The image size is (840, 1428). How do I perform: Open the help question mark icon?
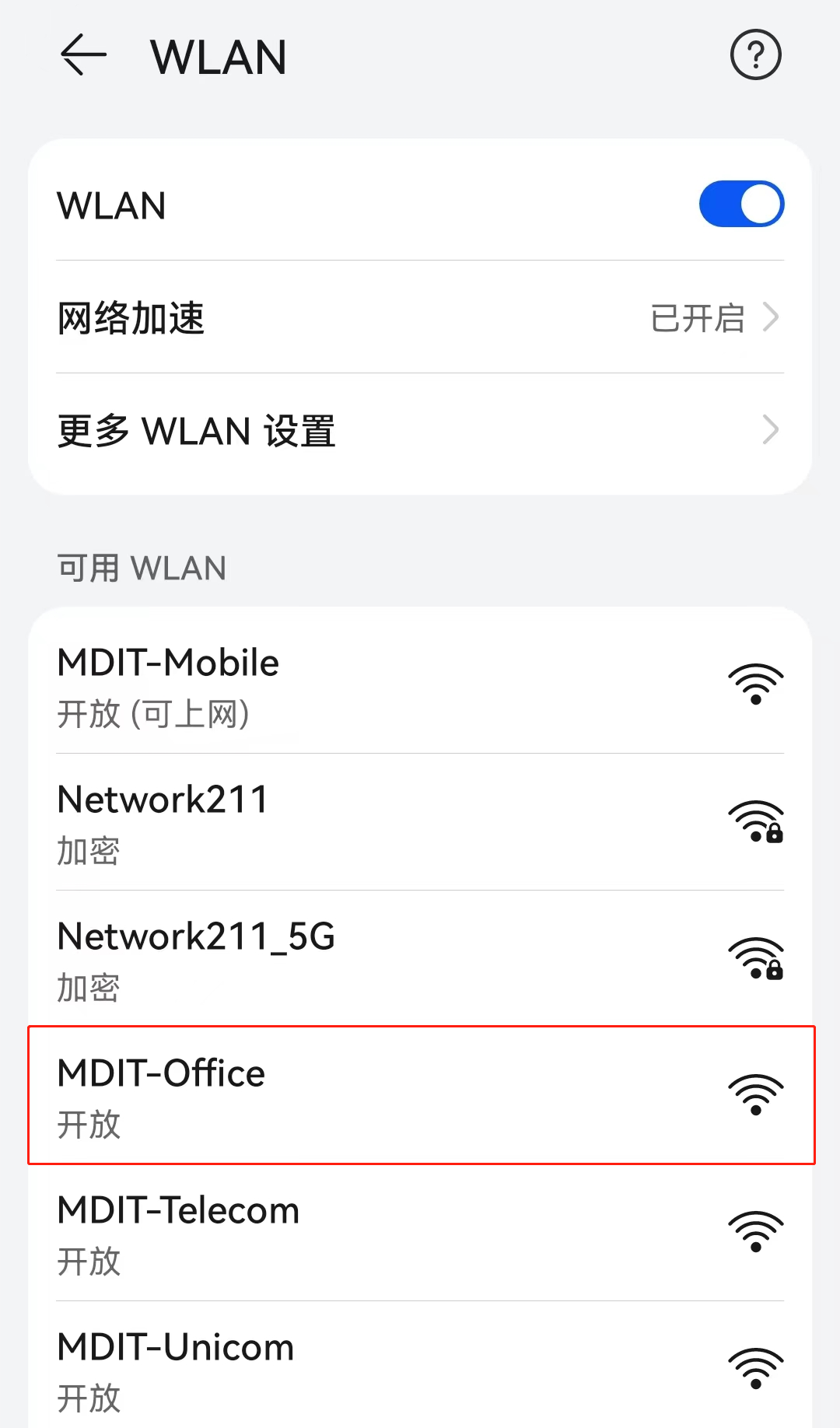[755, 54]
